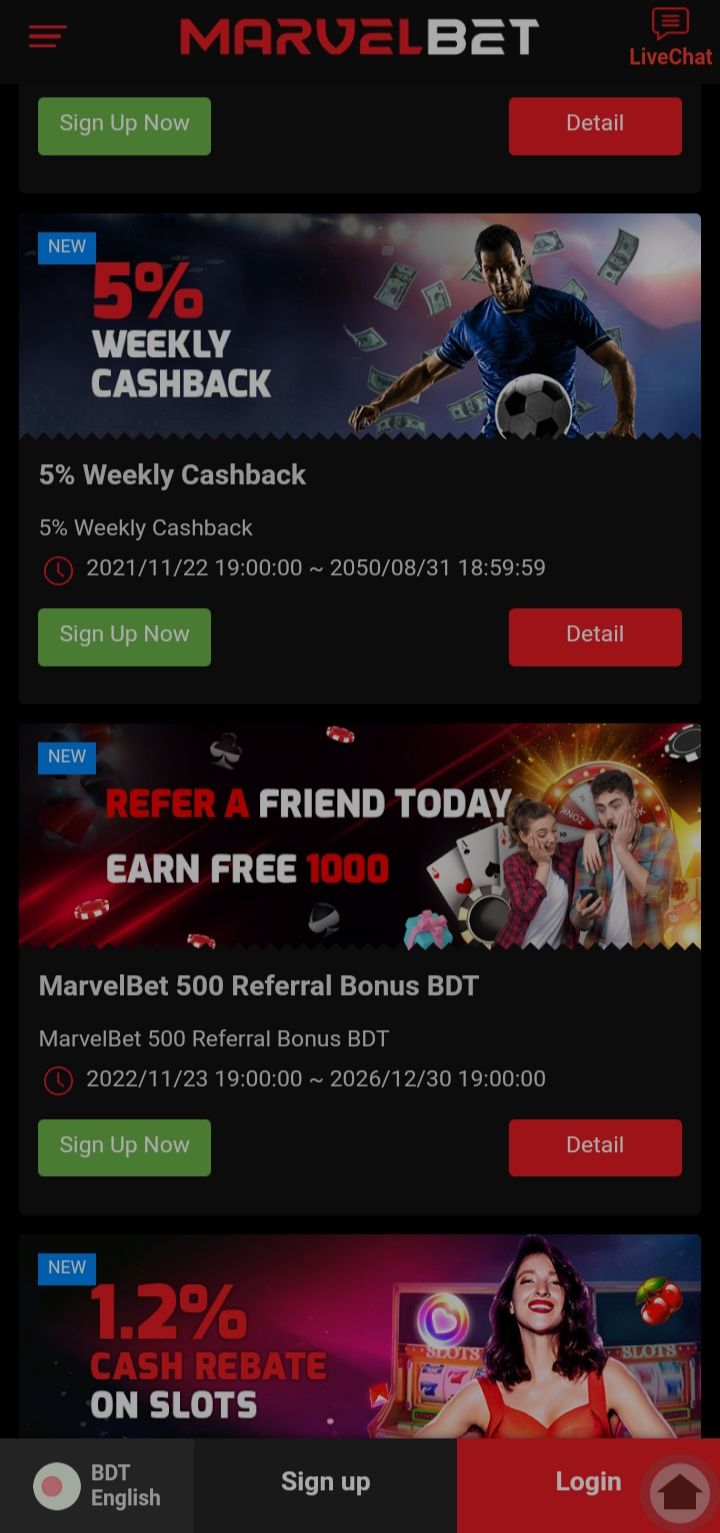Tap Sign Up Now under 5% Weekly Cashback
Screen dimensions: 720x1533
[x=124, y=636]
